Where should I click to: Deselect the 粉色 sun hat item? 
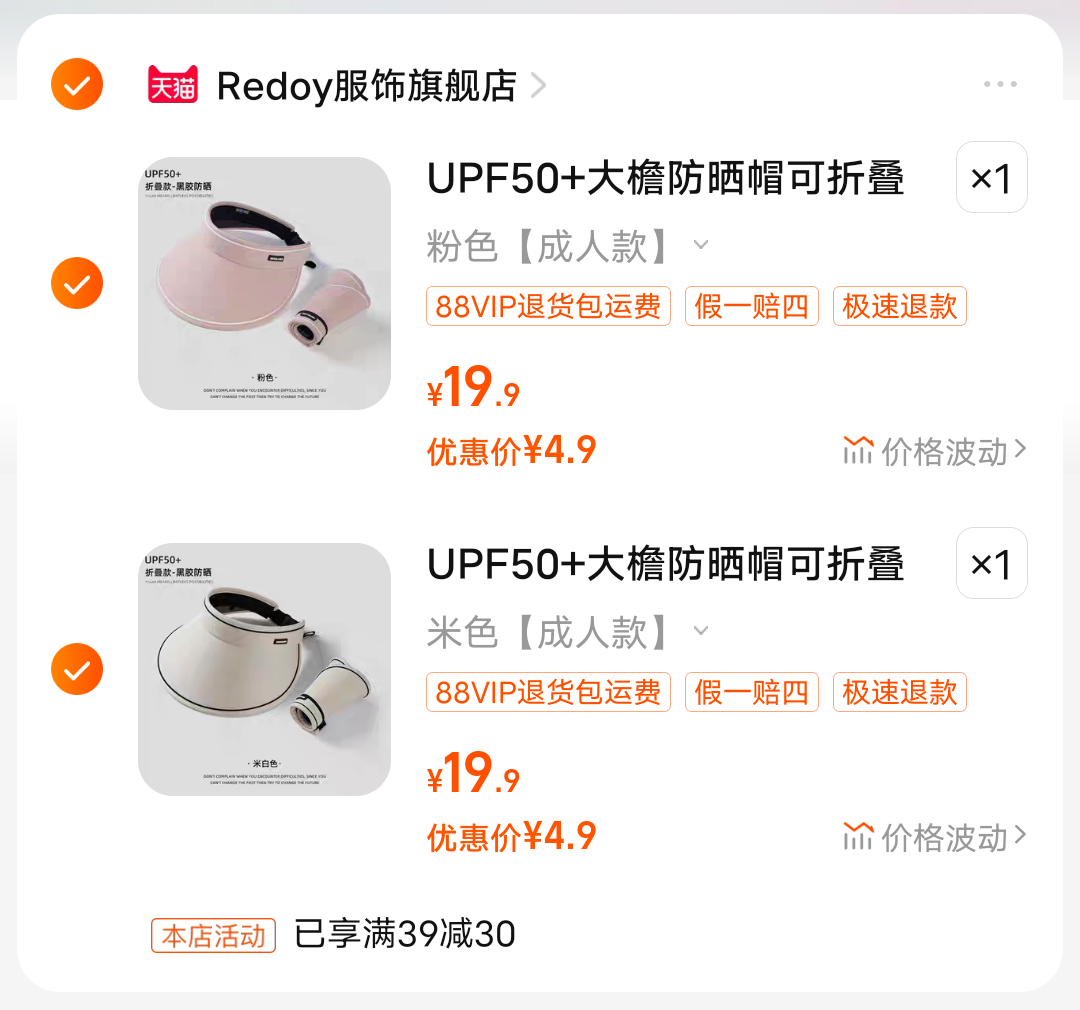(x=77, y=283)
